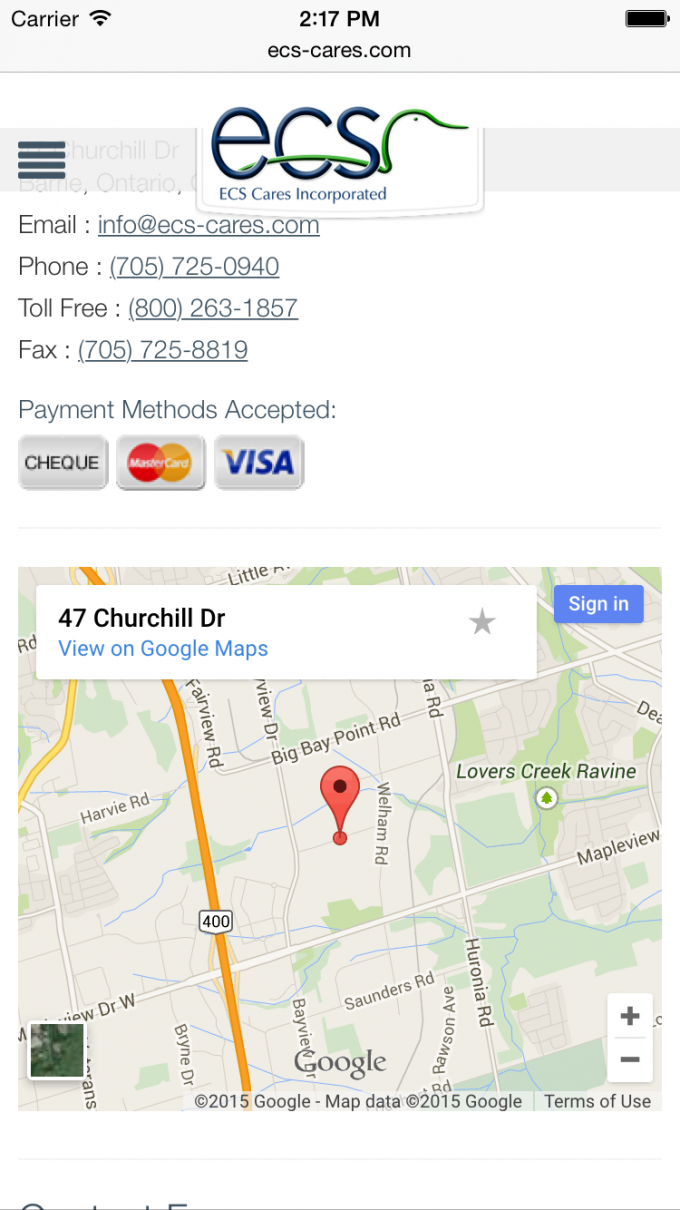This screenshot has height=1210, width=680.
Task: Tap the ecs-cares.com address bar
Action: [339, 50]
